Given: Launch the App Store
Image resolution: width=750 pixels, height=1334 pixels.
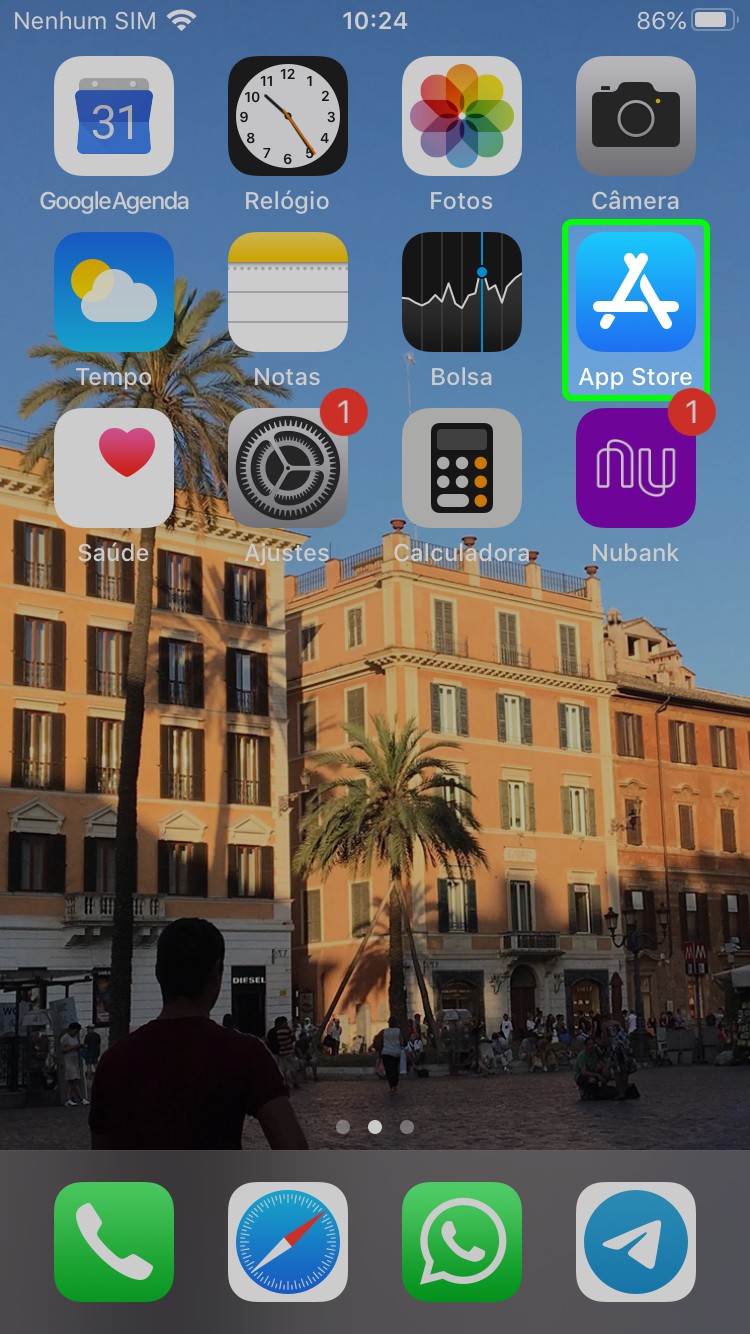Looking at the screenshot, I should (636, 292).
